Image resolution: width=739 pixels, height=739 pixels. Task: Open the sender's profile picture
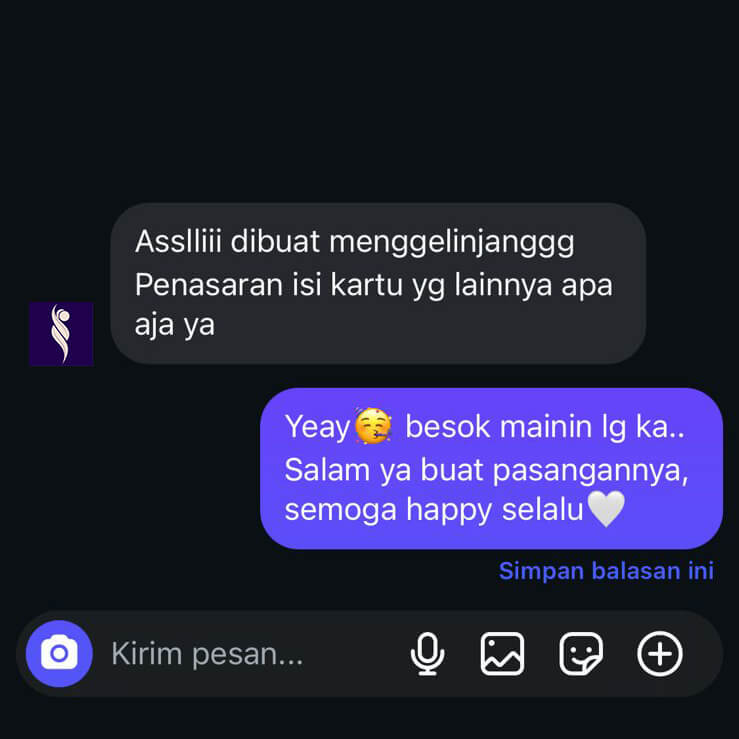click(61, 334)
